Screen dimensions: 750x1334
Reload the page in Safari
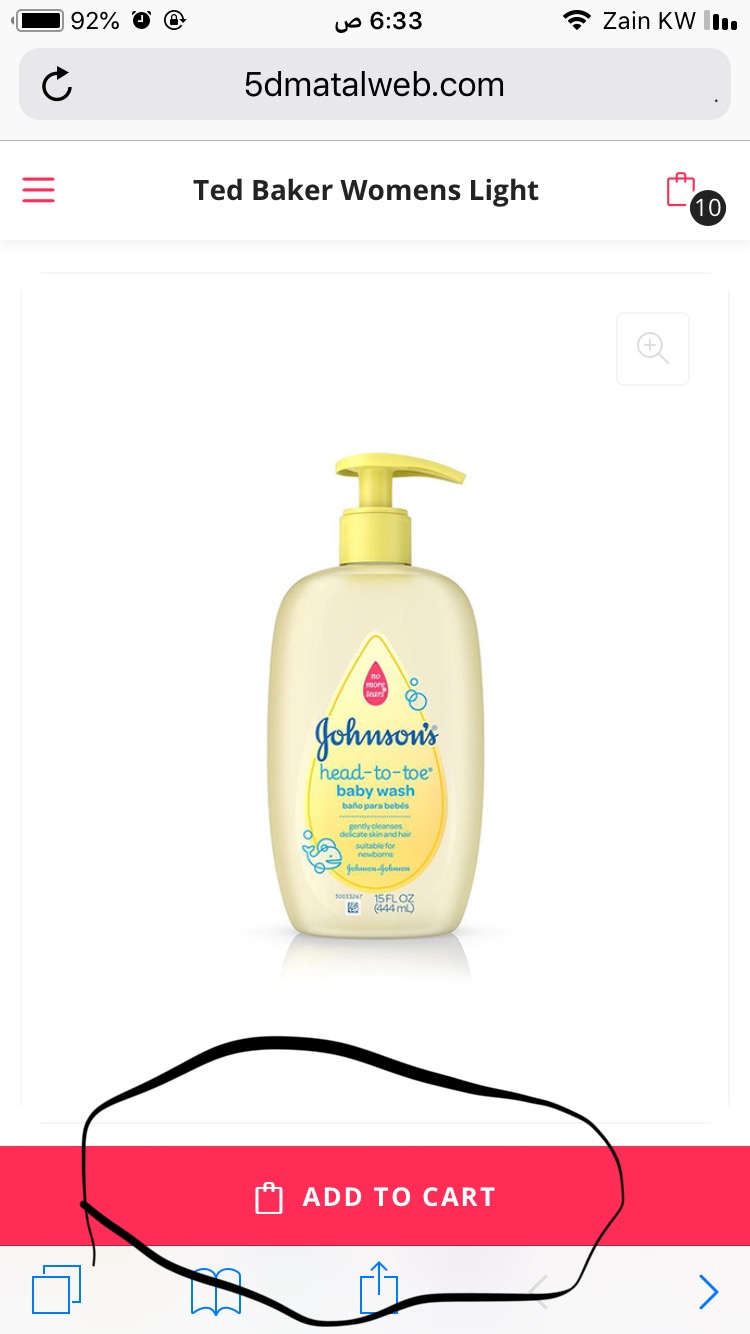pos(57,85)
